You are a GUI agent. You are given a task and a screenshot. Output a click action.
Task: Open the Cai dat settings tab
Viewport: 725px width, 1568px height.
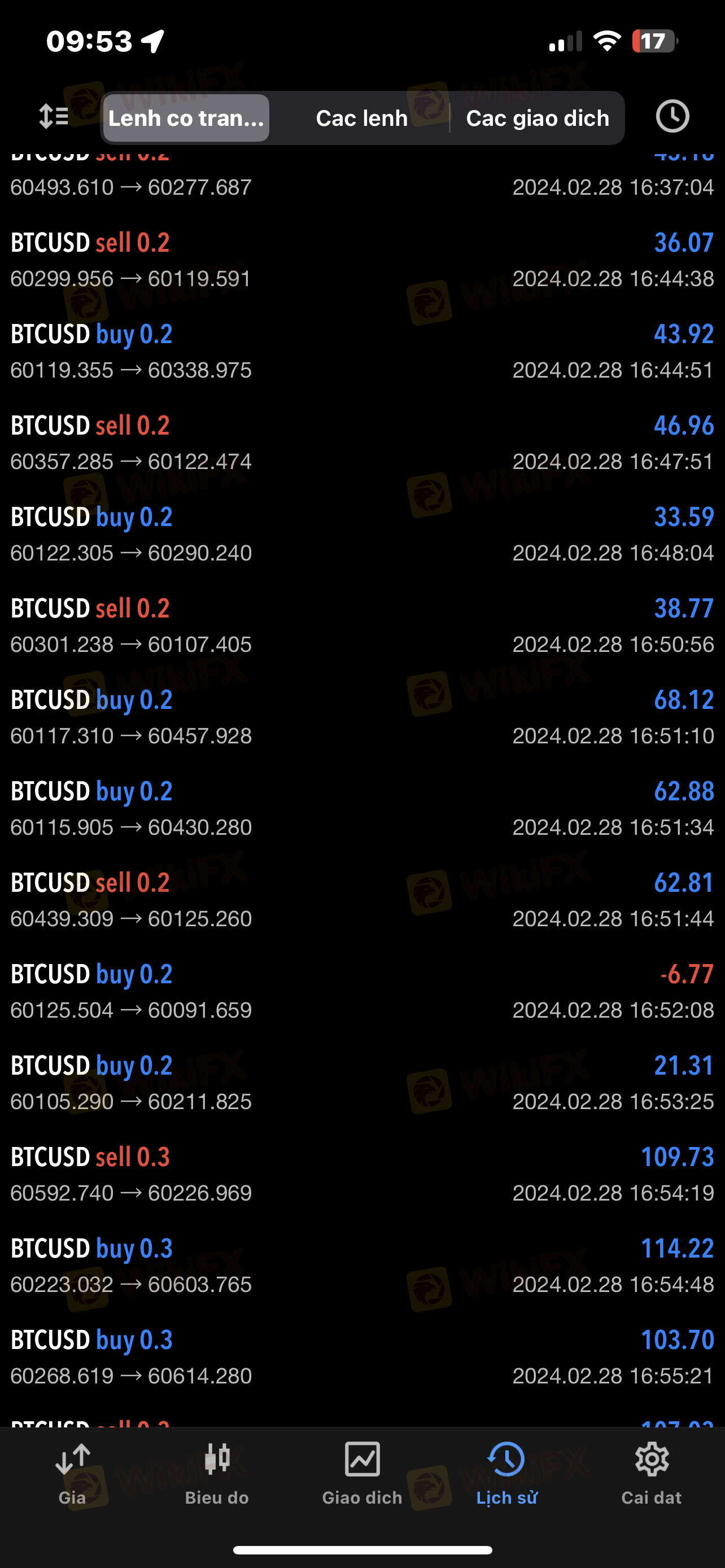point(652,1472)
